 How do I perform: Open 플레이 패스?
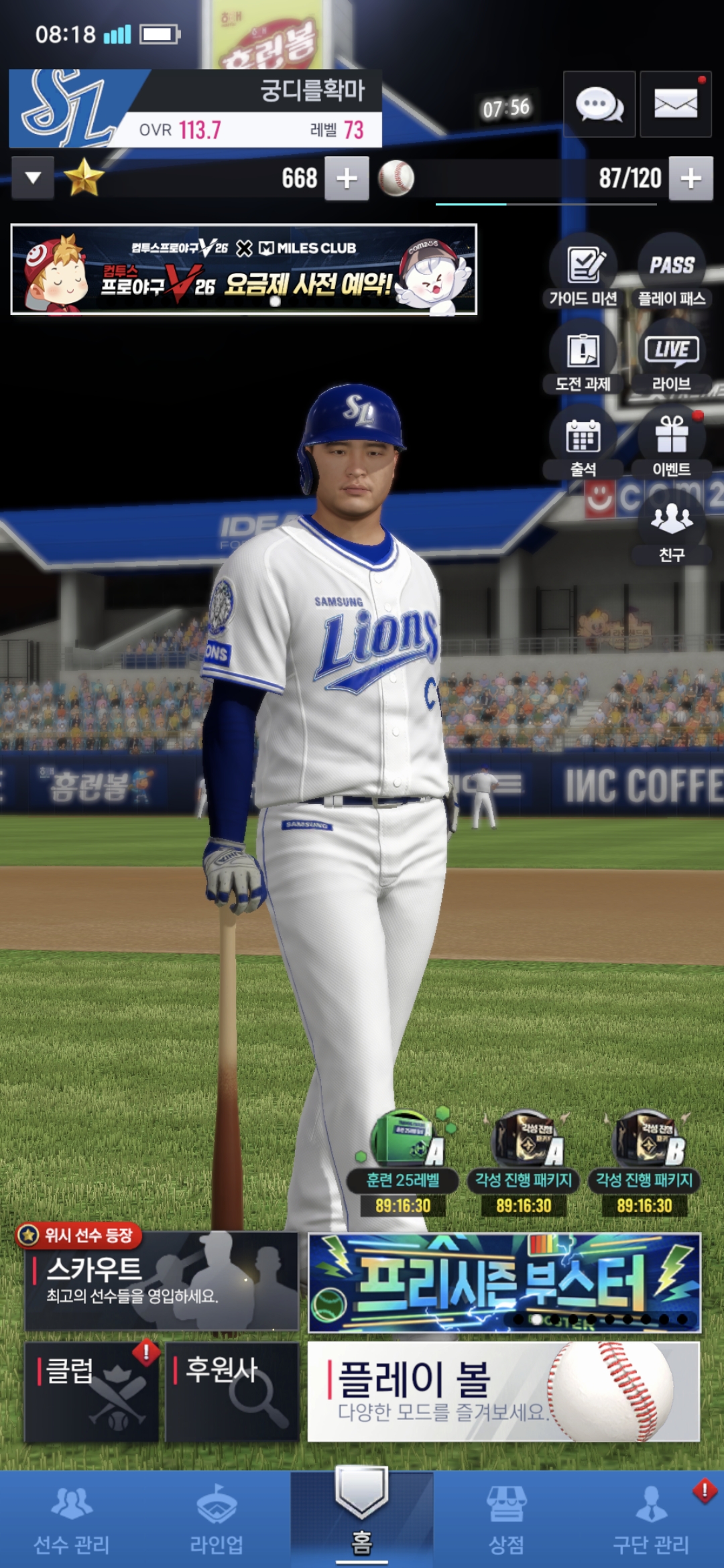(672, 271)
